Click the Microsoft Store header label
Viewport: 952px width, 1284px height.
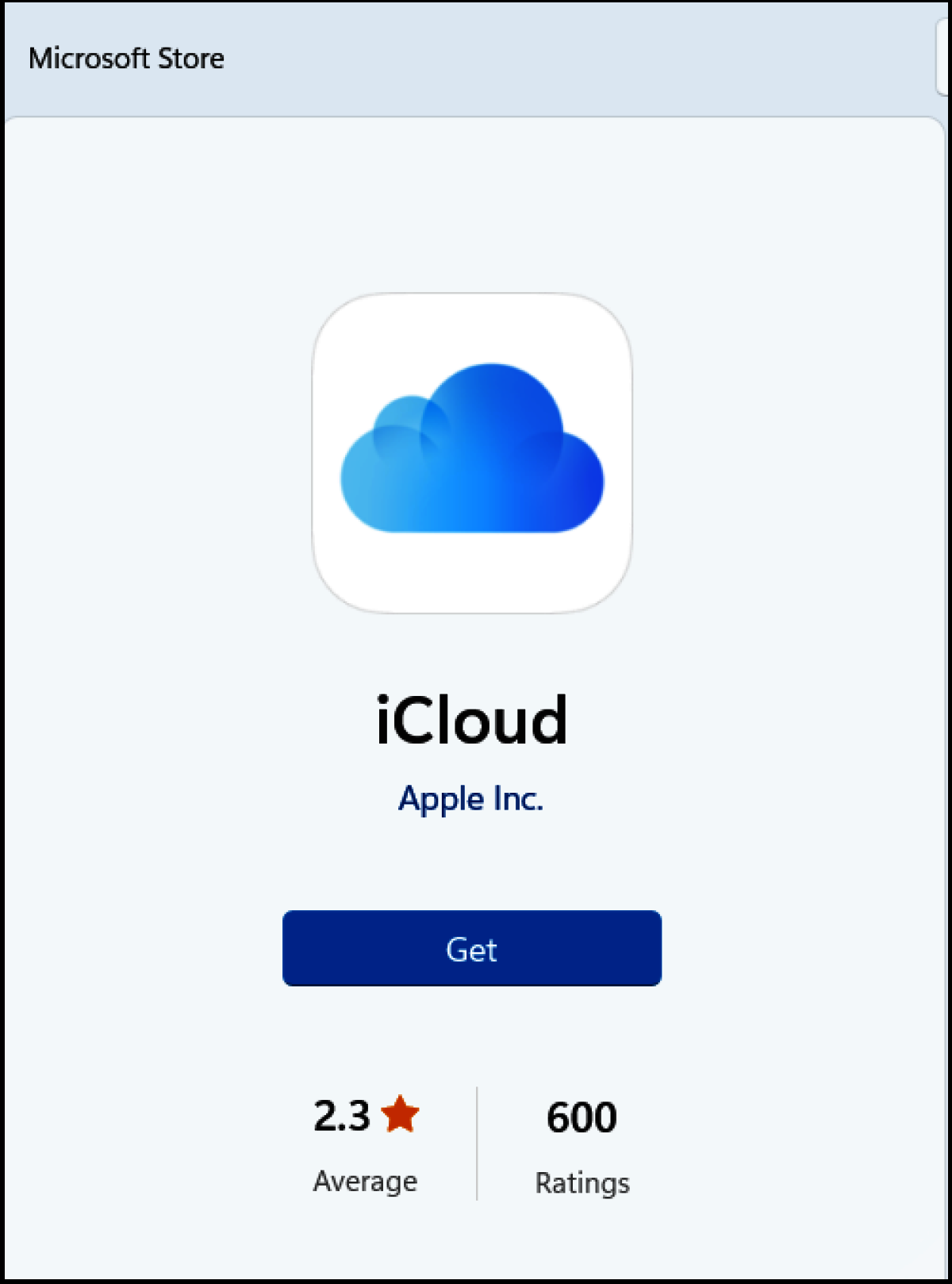pyautogui.click(x=126, y=57)
